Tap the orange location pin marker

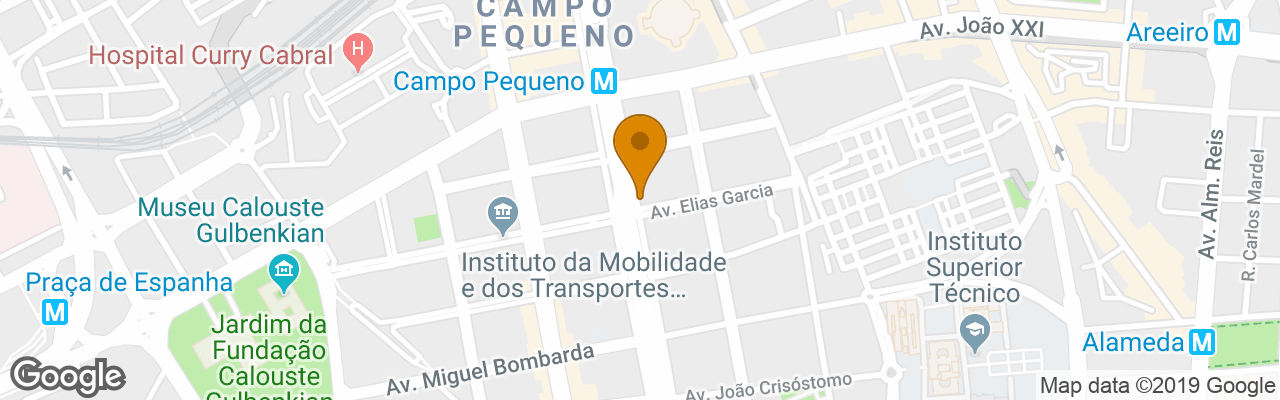point(639,146)
